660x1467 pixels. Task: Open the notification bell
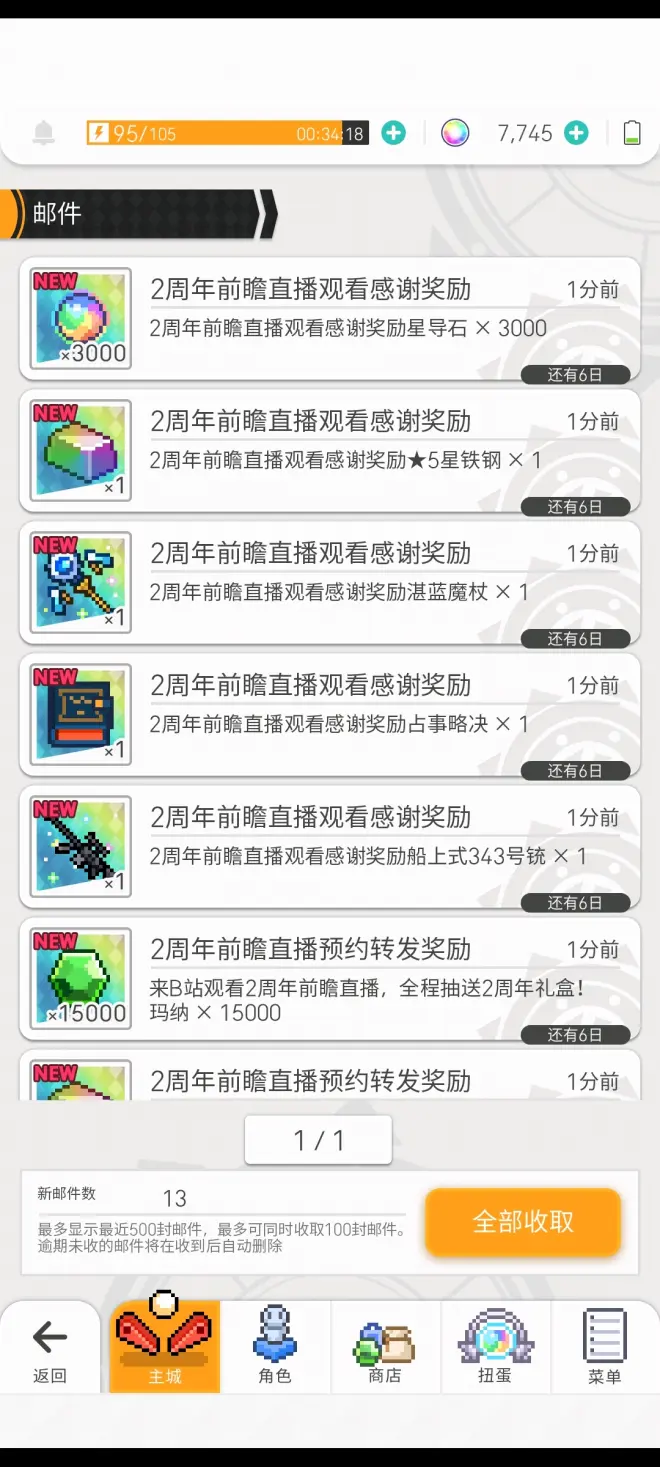coord(43,134)
